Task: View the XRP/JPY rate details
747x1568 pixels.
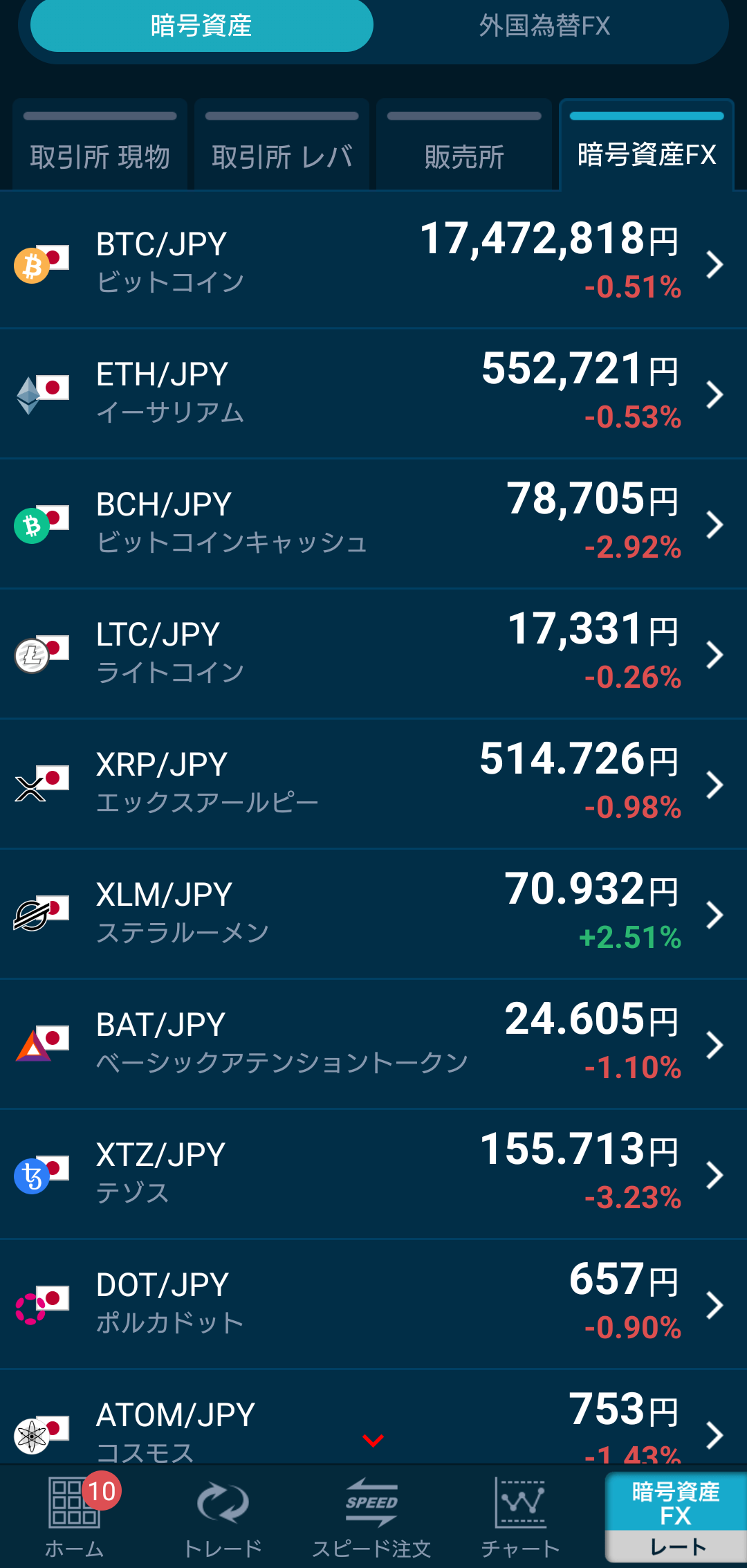Action: [373, 783]
